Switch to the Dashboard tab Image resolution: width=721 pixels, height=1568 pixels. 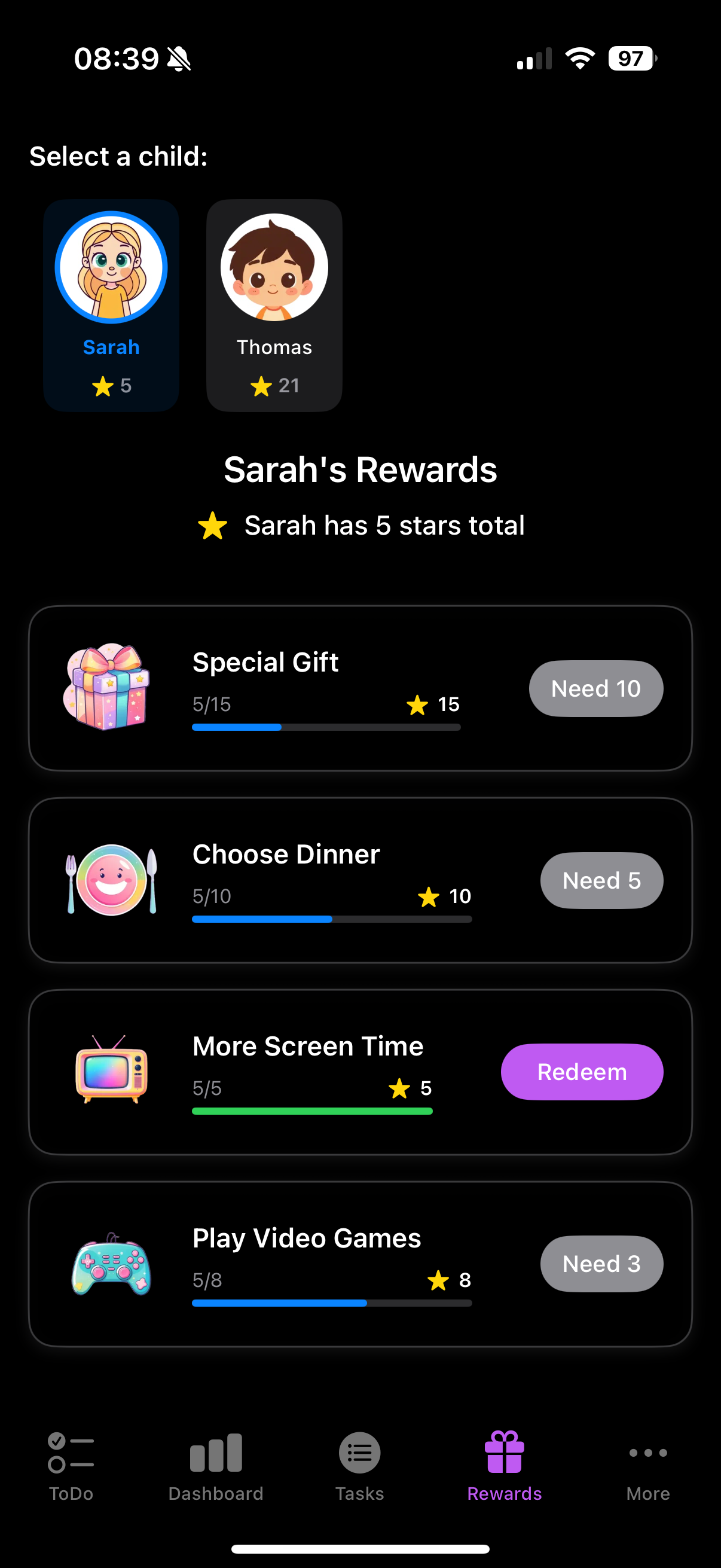(215, 1466)
